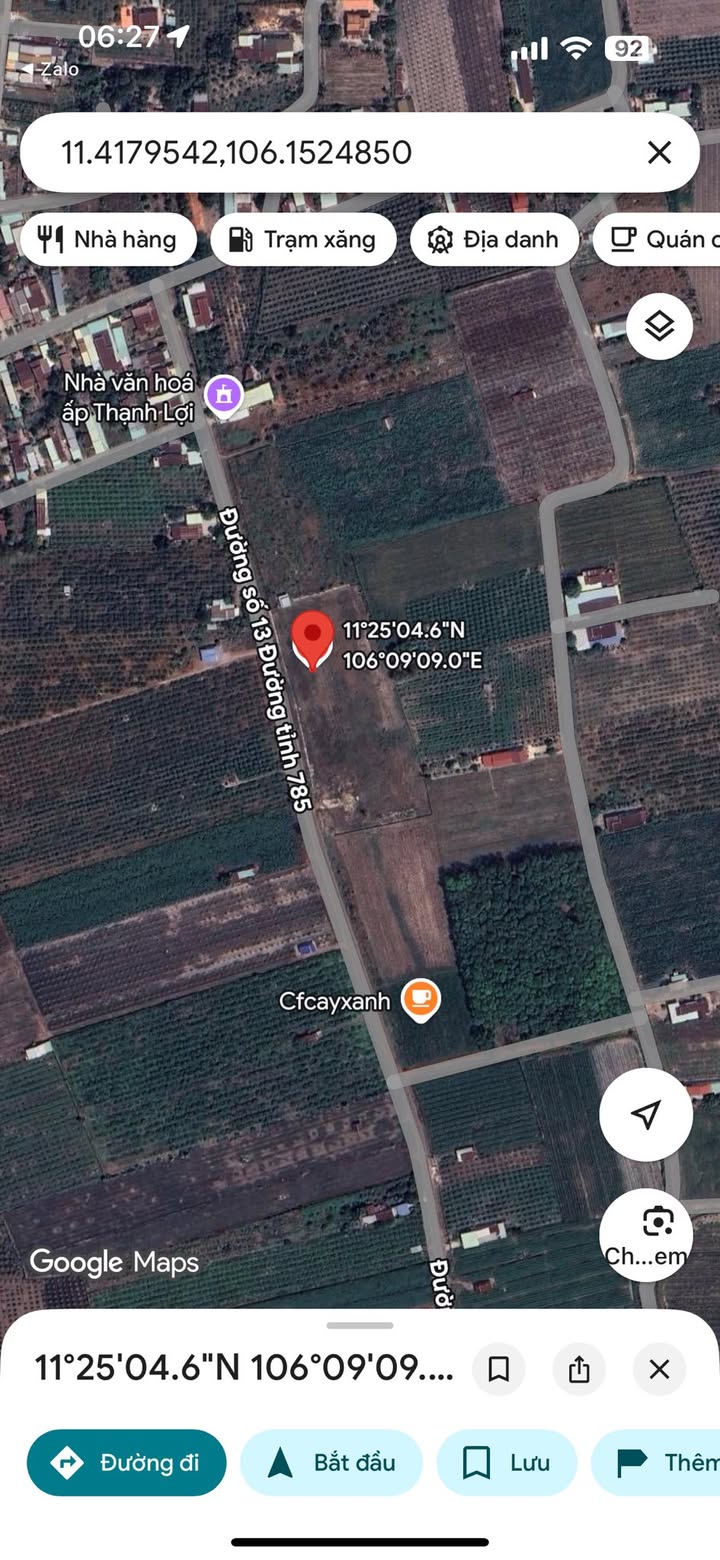Get directions with Đường đi
Screen dimensions: 720x1560
127,1463
